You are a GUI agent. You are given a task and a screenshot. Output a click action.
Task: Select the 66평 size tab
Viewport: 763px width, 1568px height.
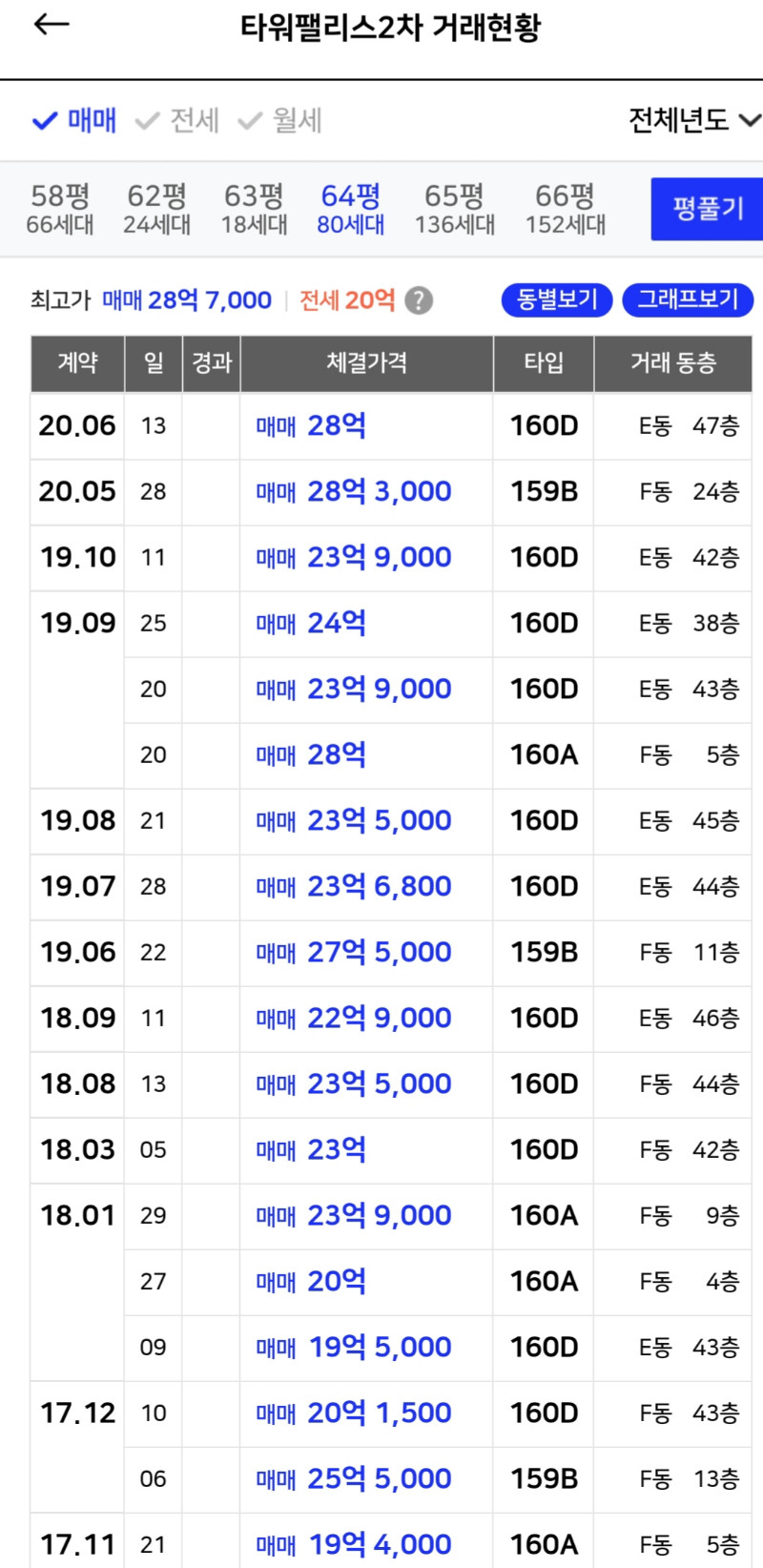tap(566, 209)
